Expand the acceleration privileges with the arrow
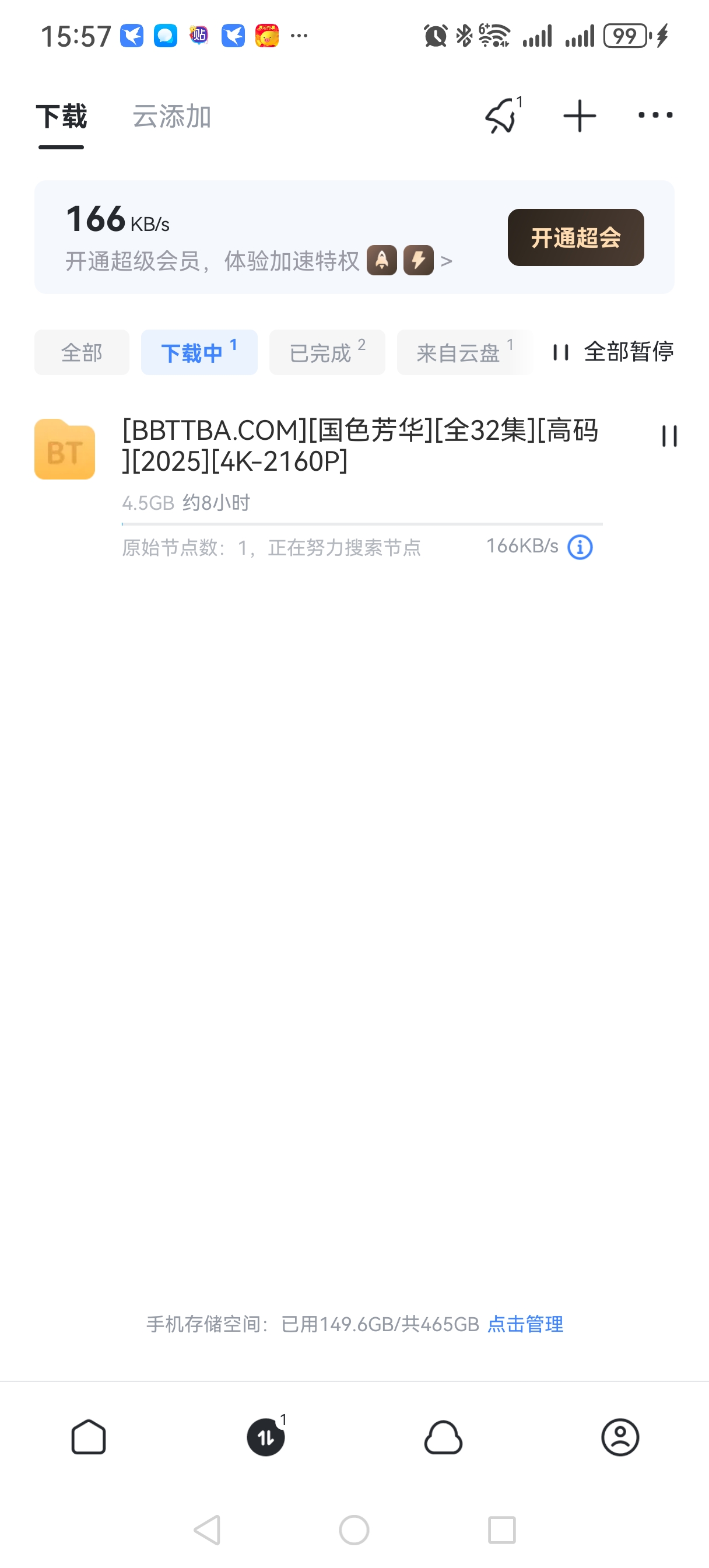The height and width of the screenshot is (1568, 709). click(447, 261)
